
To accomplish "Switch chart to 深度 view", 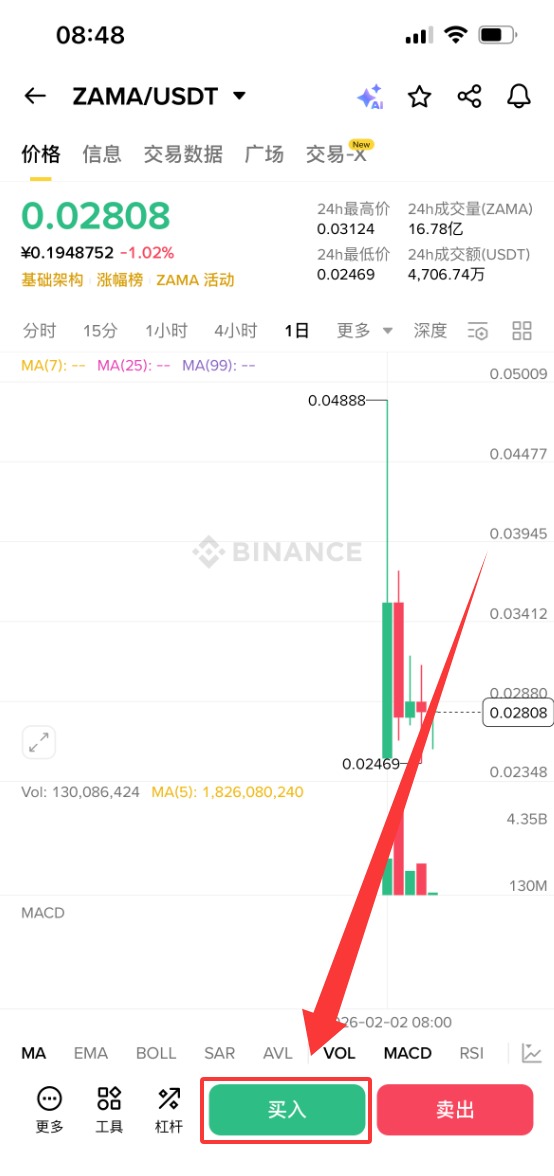I will [430, 330].
